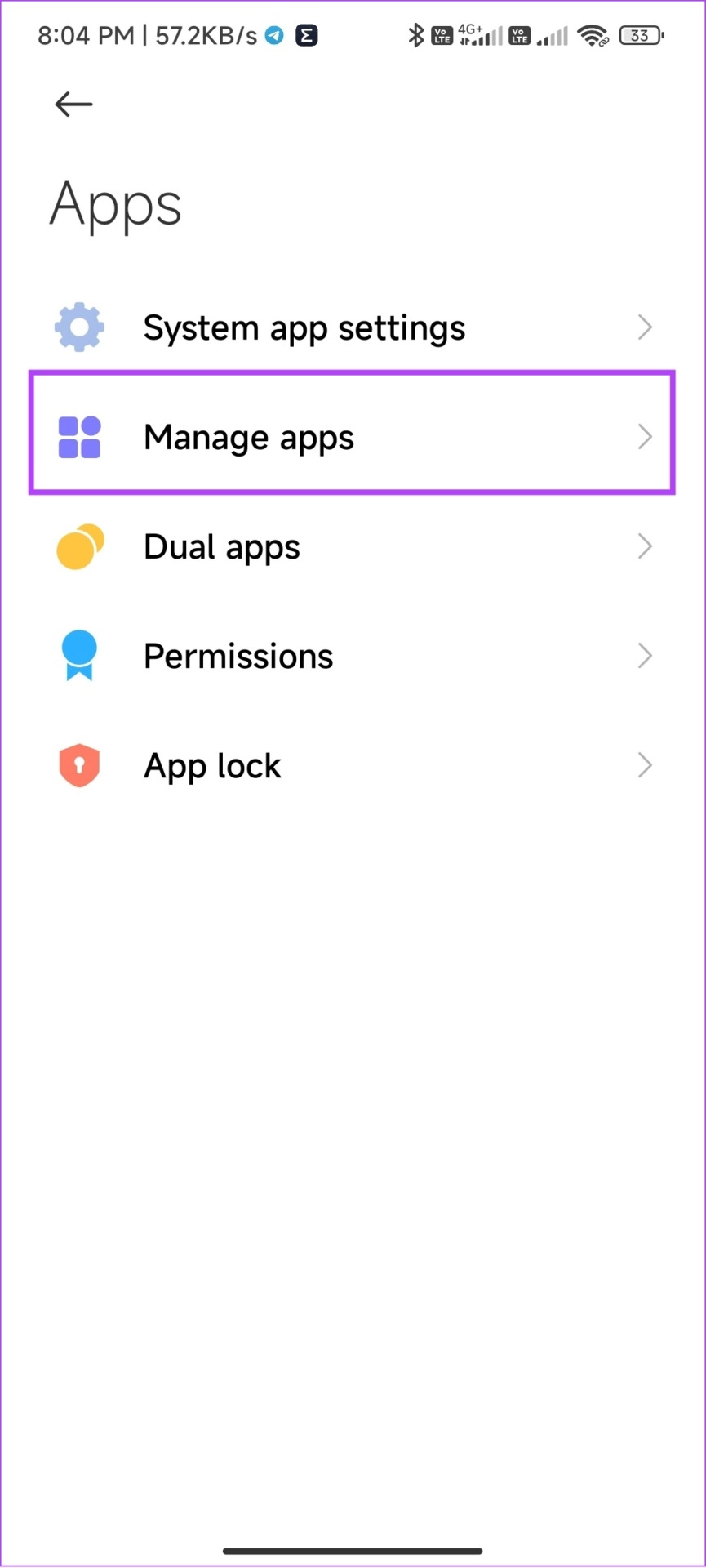Open the Permissions row

pyautogui.click(x=353, y=656)
